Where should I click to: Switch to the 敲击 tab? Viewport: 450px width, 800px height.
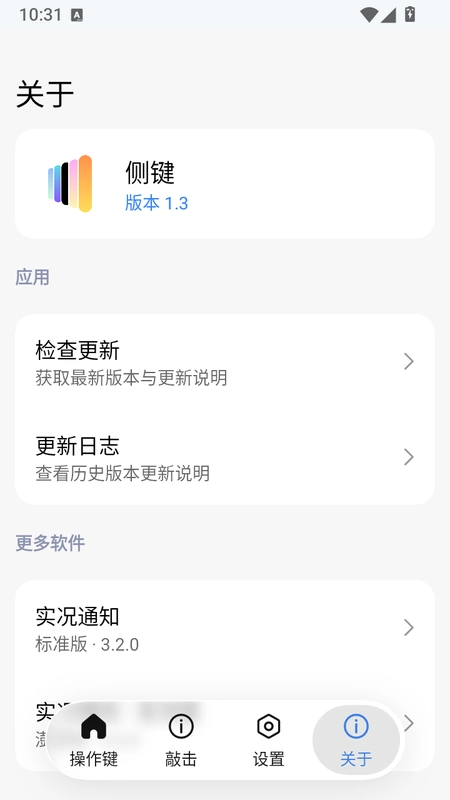[x=181, y=740]
